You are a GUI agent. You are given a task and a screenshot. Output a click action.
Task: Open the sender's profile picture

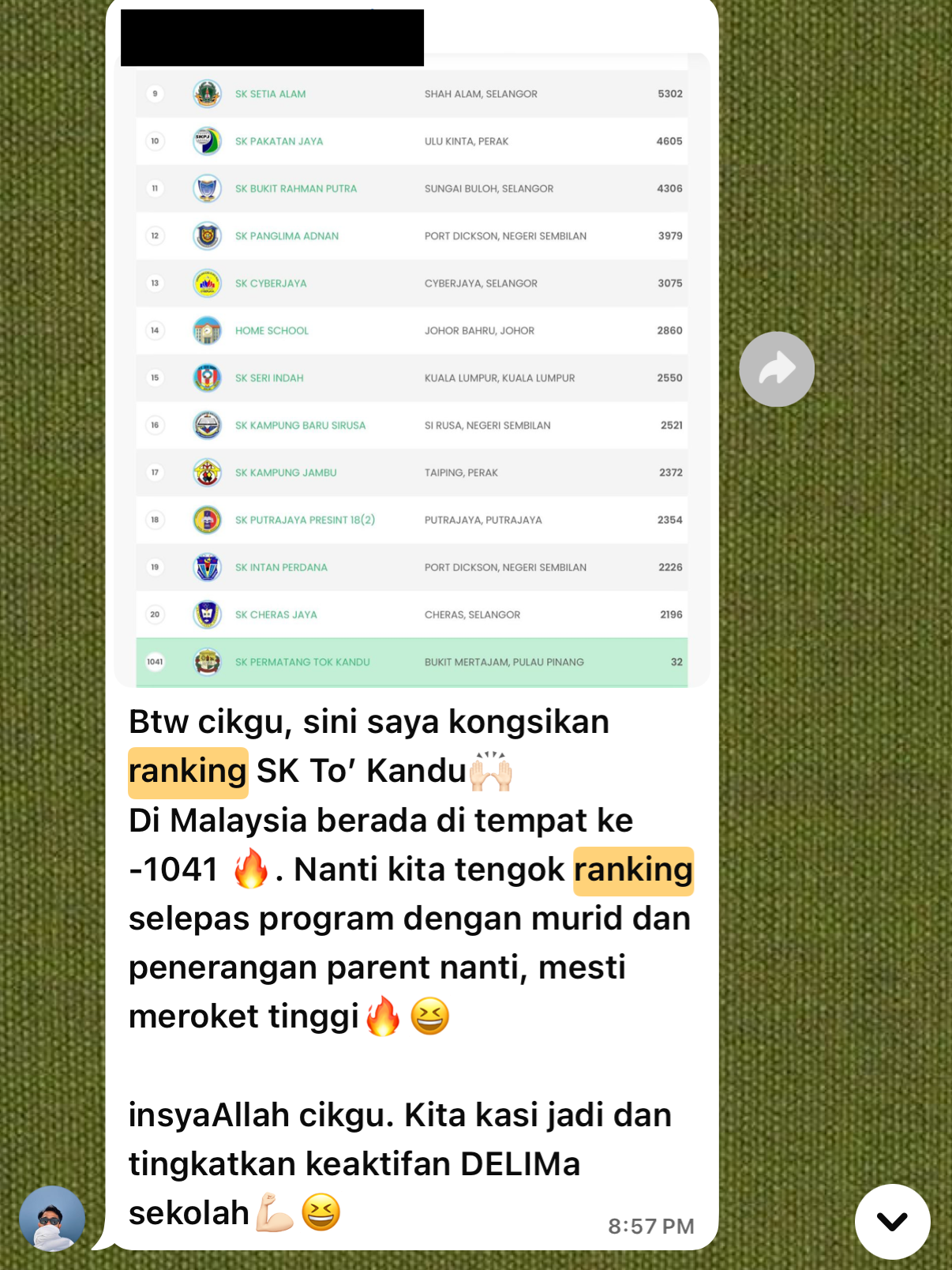coord(52,1218)
